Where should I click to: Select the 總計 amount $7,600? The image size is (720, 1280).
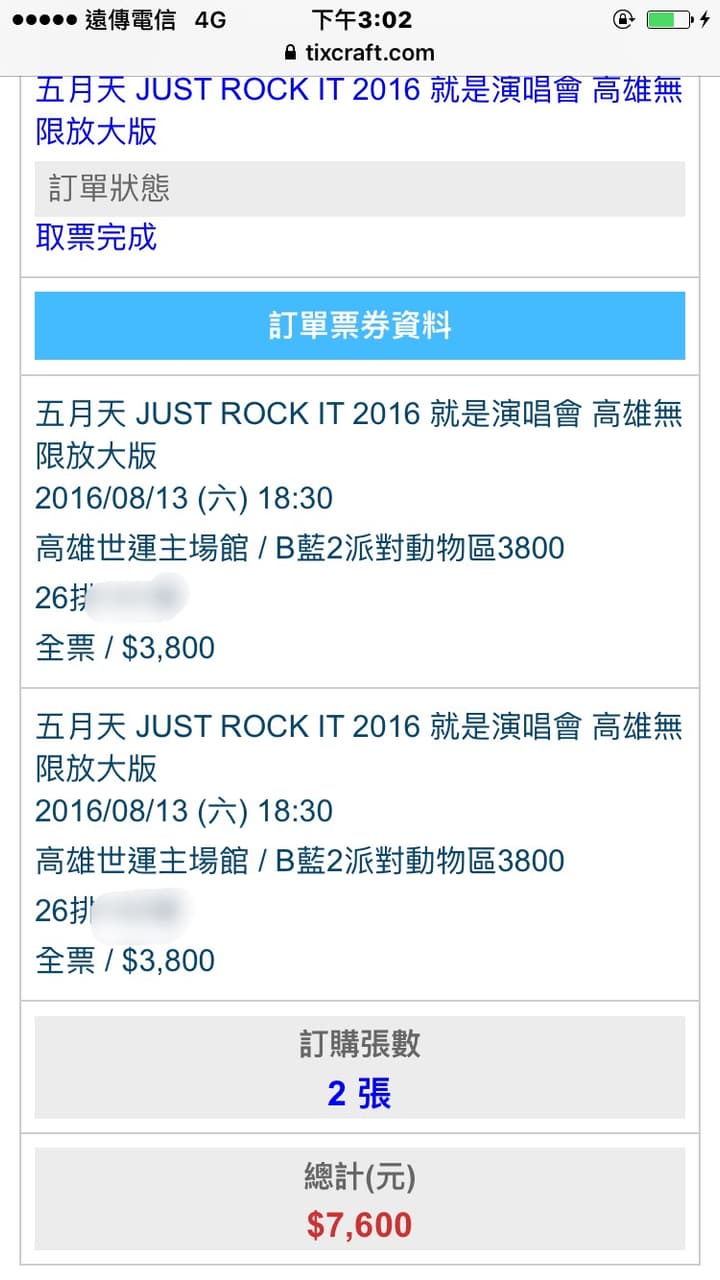(x=360, y=1224)
